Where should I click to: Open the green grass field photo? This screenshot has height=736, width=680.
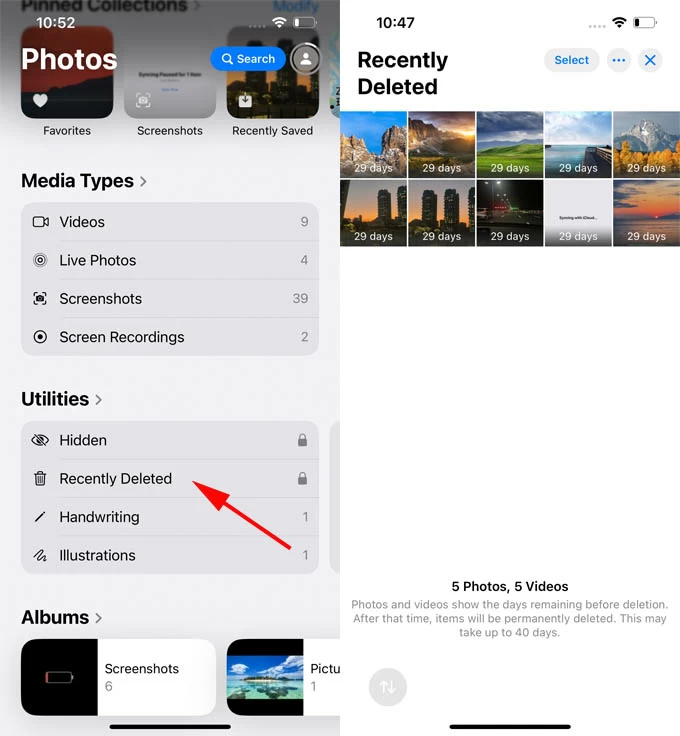[x=510, y=144]
